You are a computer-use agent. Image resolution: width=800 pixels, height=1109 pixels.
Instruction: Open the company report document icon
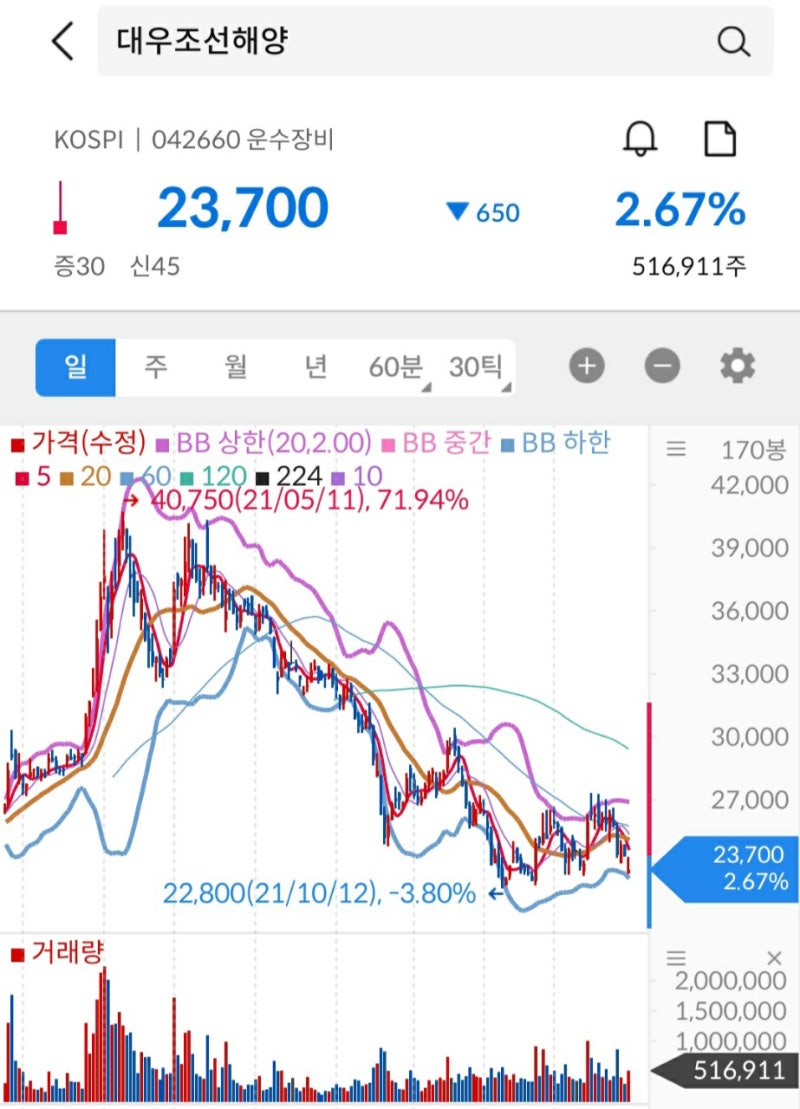722,138
